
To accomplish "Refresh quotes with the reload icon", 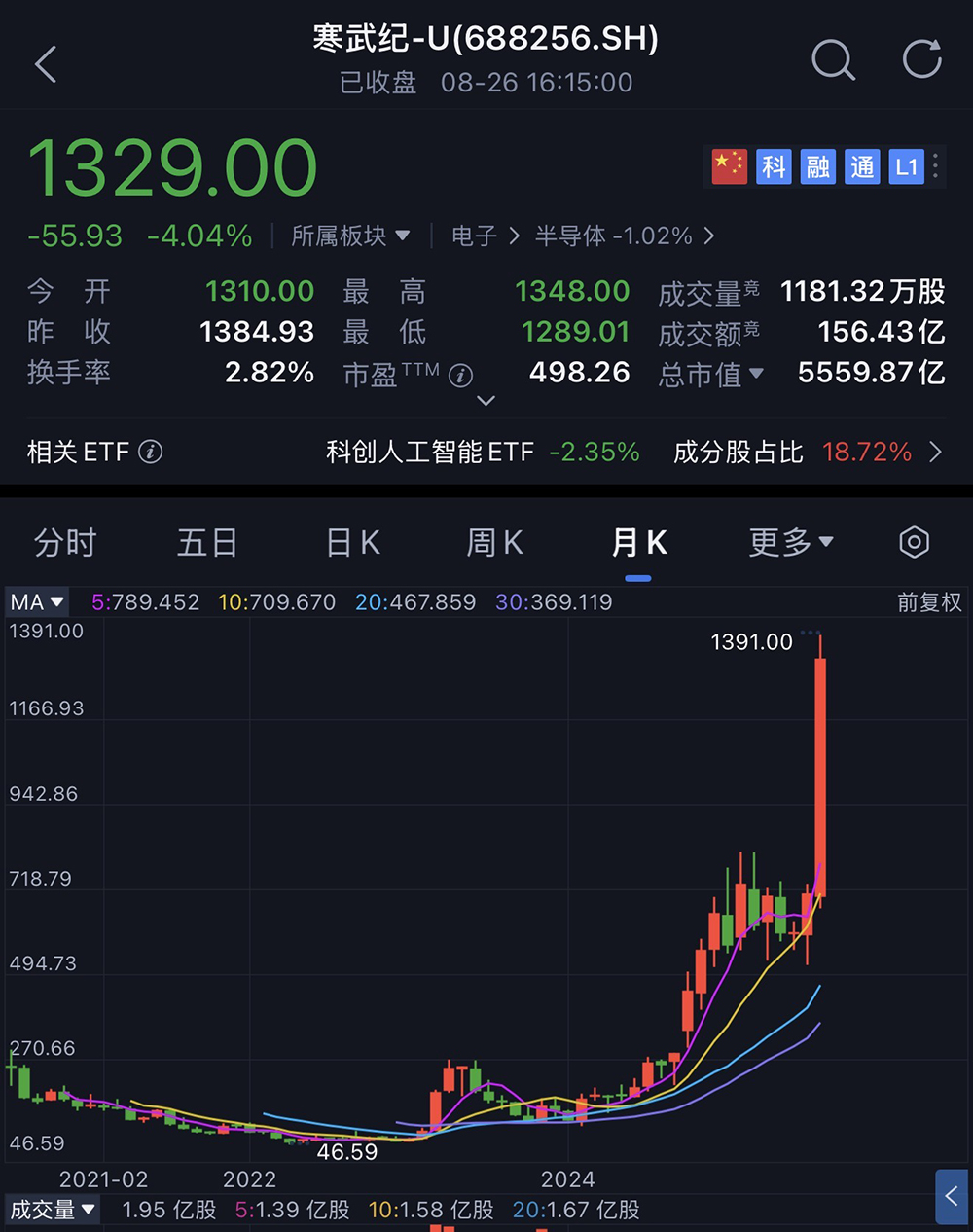I will 920,58.
